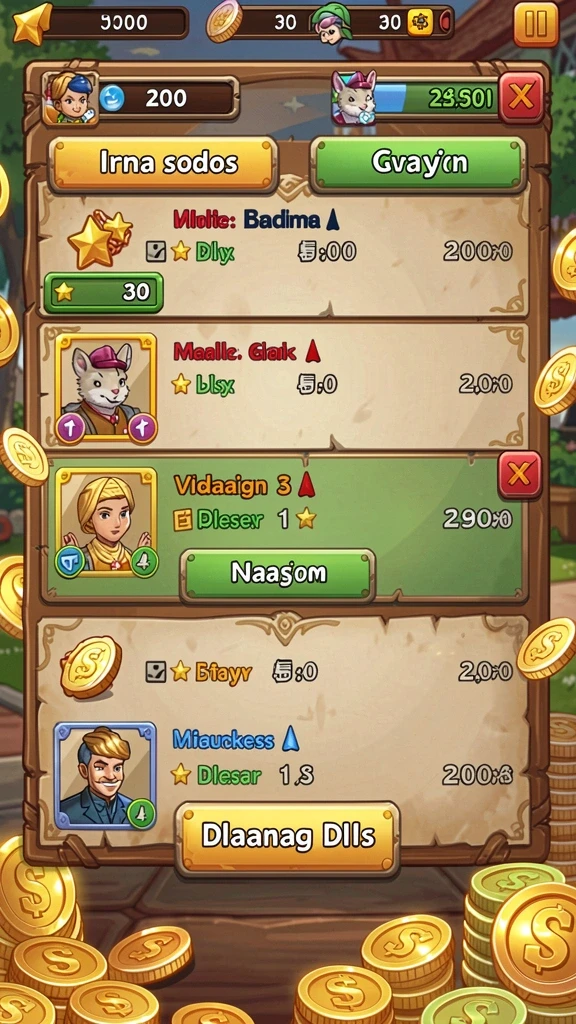Tap the green Naasom button
The height and width of the screenshot is (1024, 576).
click(x=278, y=574)
